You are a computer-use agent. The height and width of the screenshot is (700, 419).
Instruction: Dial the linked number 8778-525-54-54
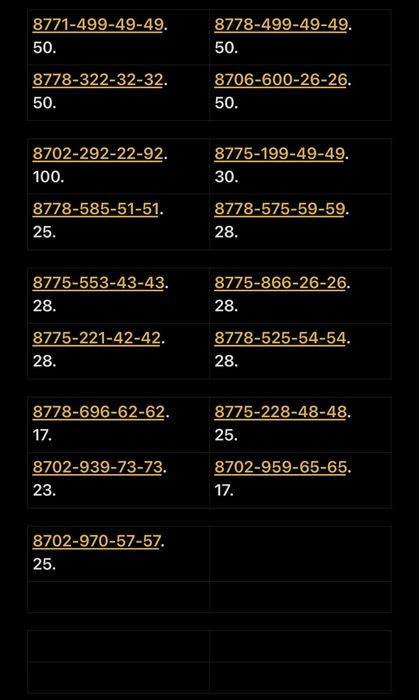[280, 338]
